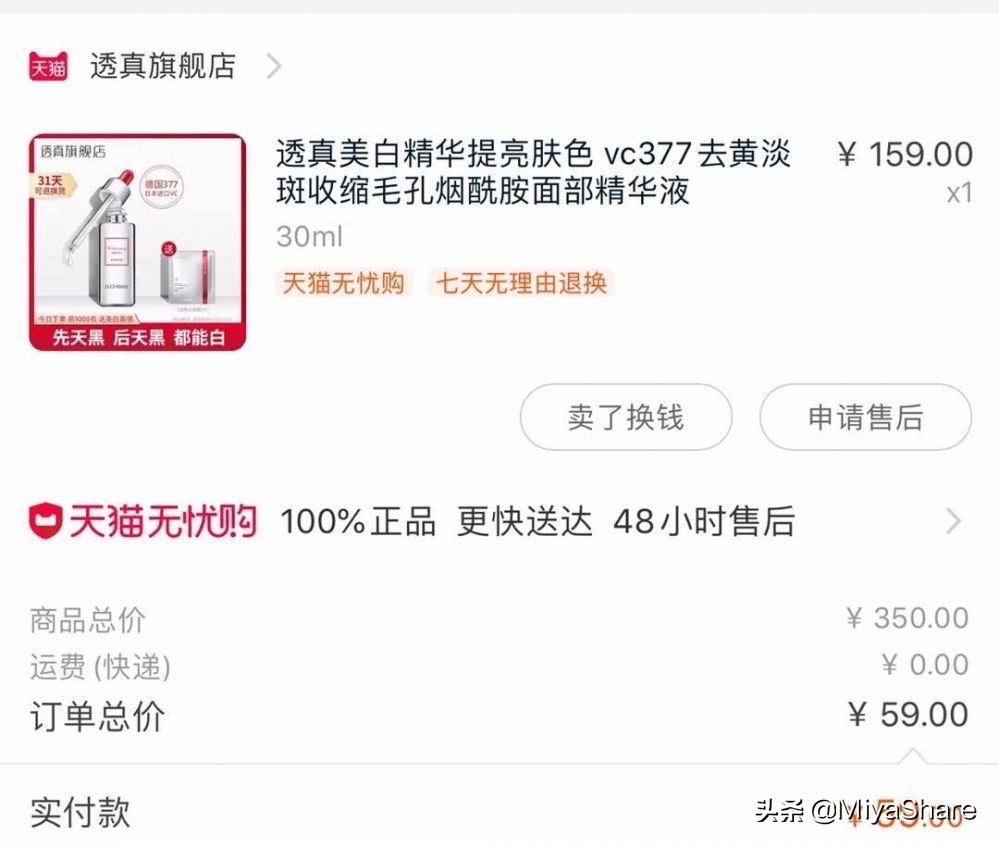This screenshot has width=999, height=846.
Task: Open the 天猫无忧购 guarantee details row
Action: (500, 521)
